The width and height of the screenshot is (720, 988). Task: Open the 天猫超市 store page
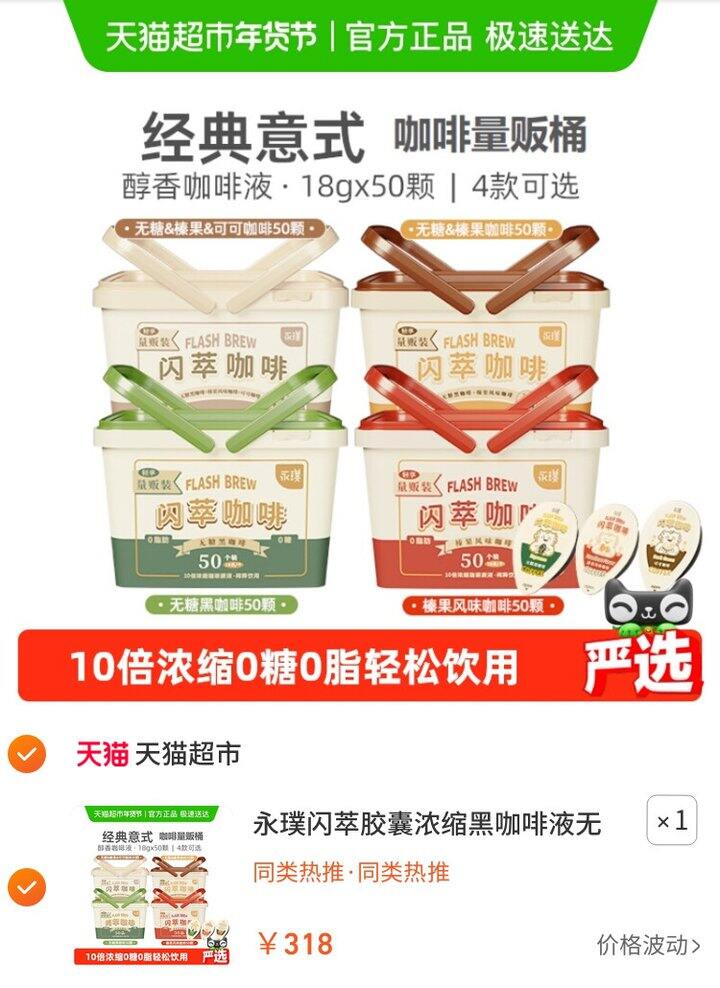click(158, 754)
